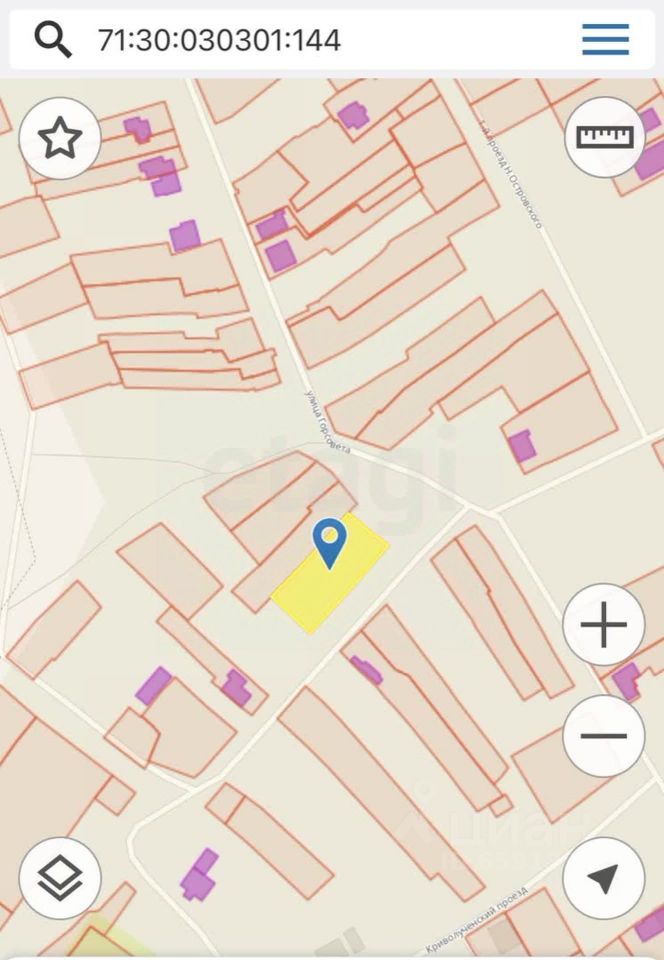Open the map layers selector
The width and height of the screenshot is (664, 960).
click(x=59, y=877)
